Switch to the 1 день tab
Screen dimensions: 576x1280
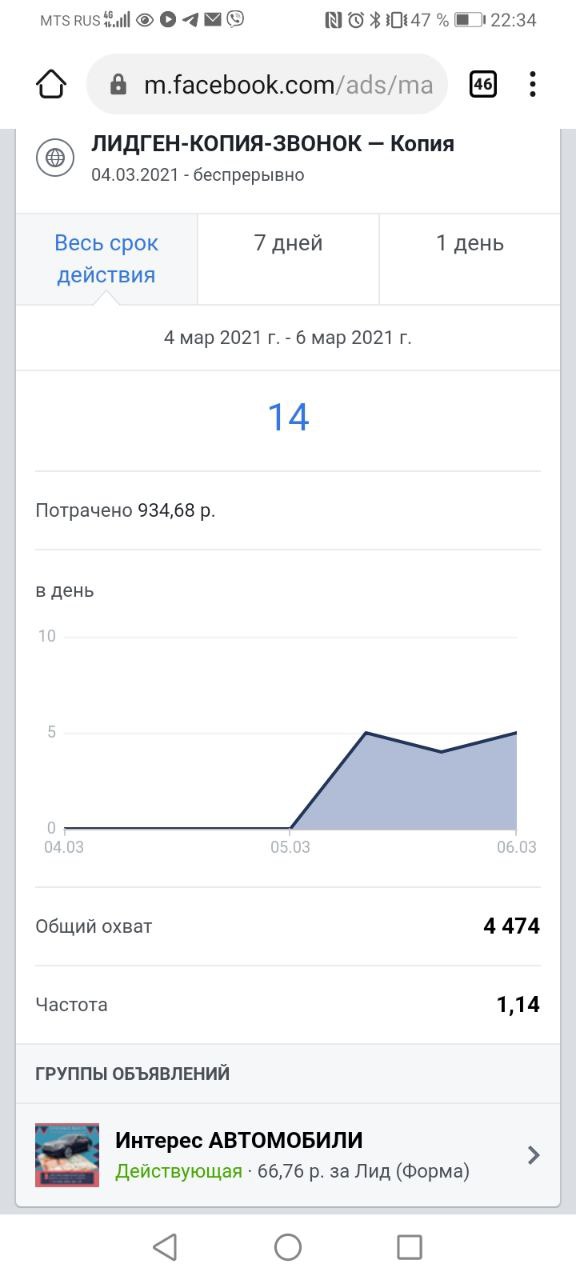[x=470, y=259]
